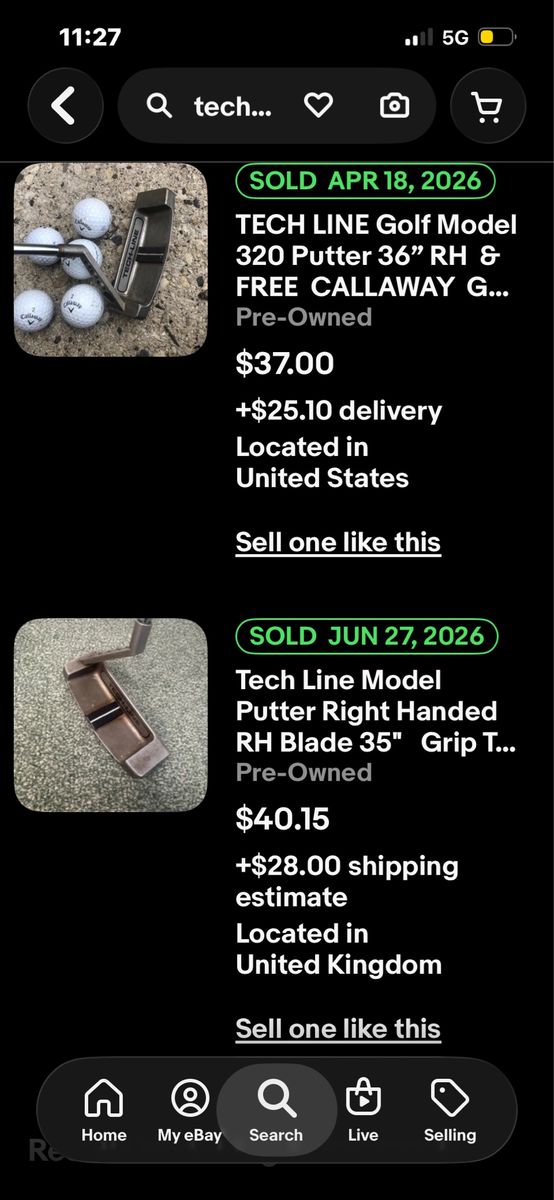This screenshot has width=554, height=1200.
Task: View photo of the $40.15 blade putter
Action: click(111, 715)
